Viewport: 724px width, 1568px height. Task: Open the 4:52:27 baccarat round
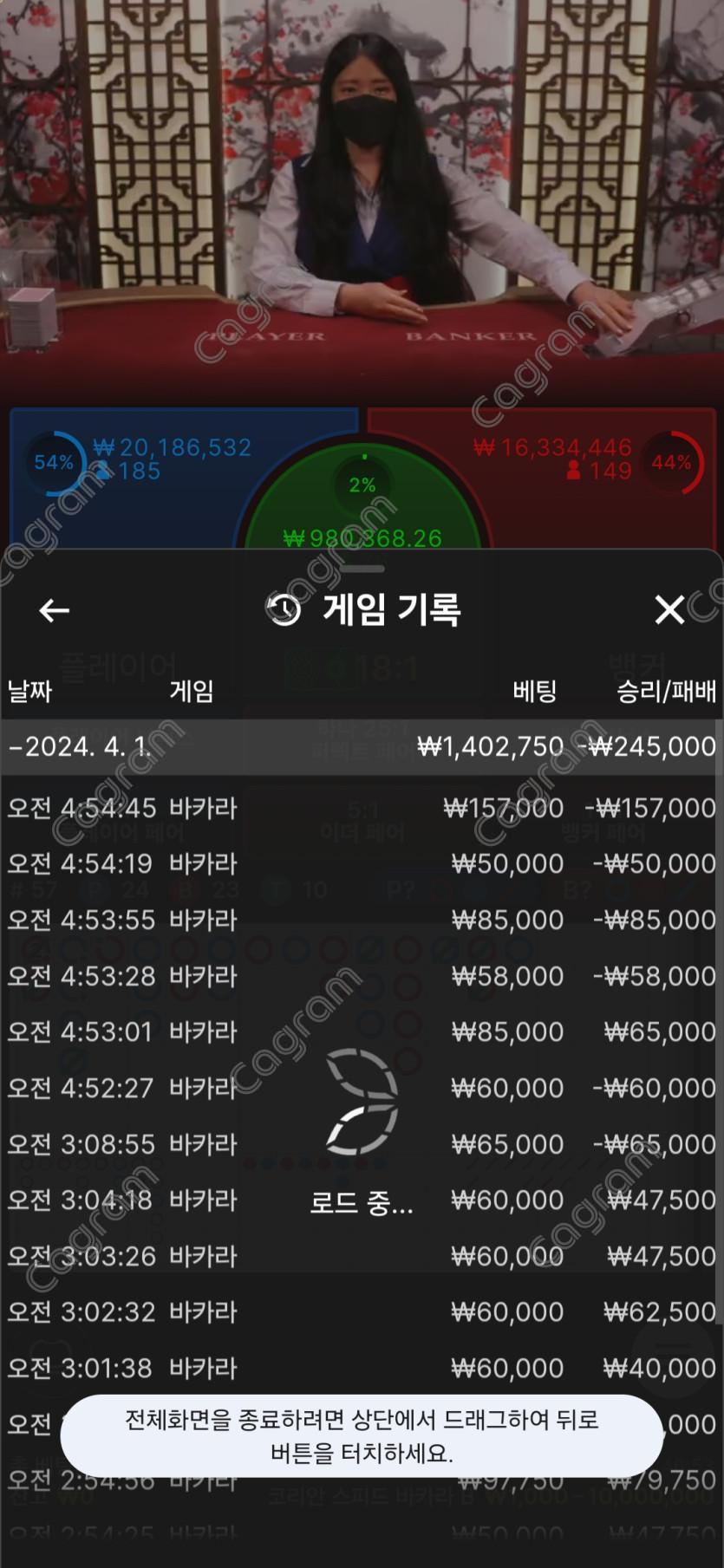(x=361, y=1088)
